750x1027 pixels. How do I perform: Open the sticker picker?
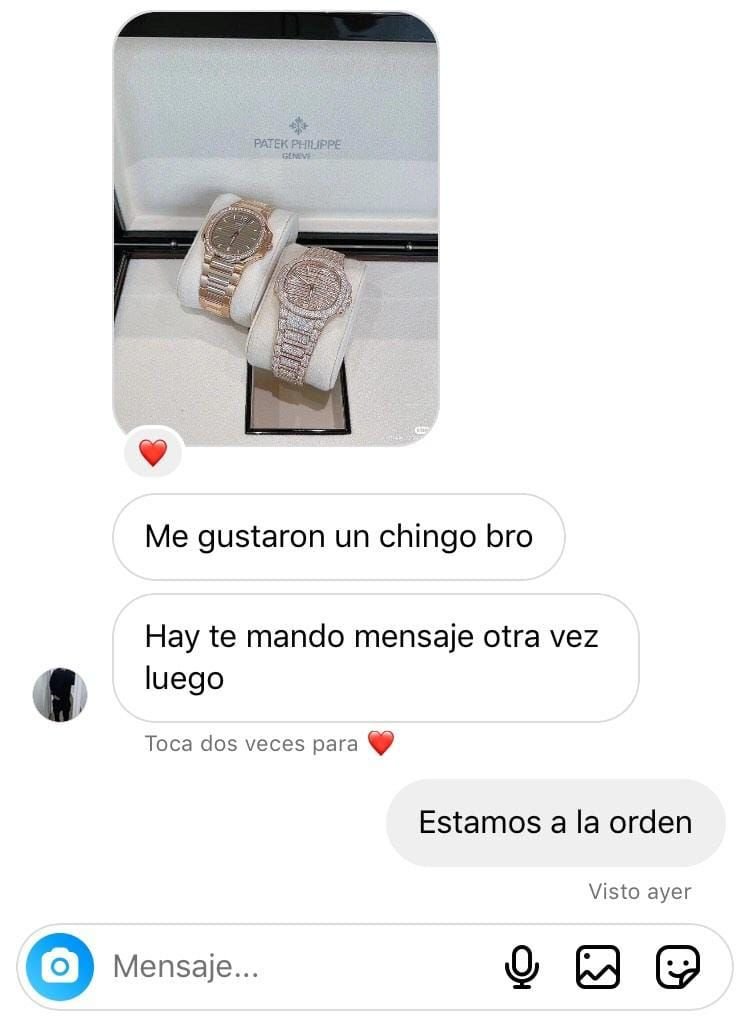tap(677, 967)
